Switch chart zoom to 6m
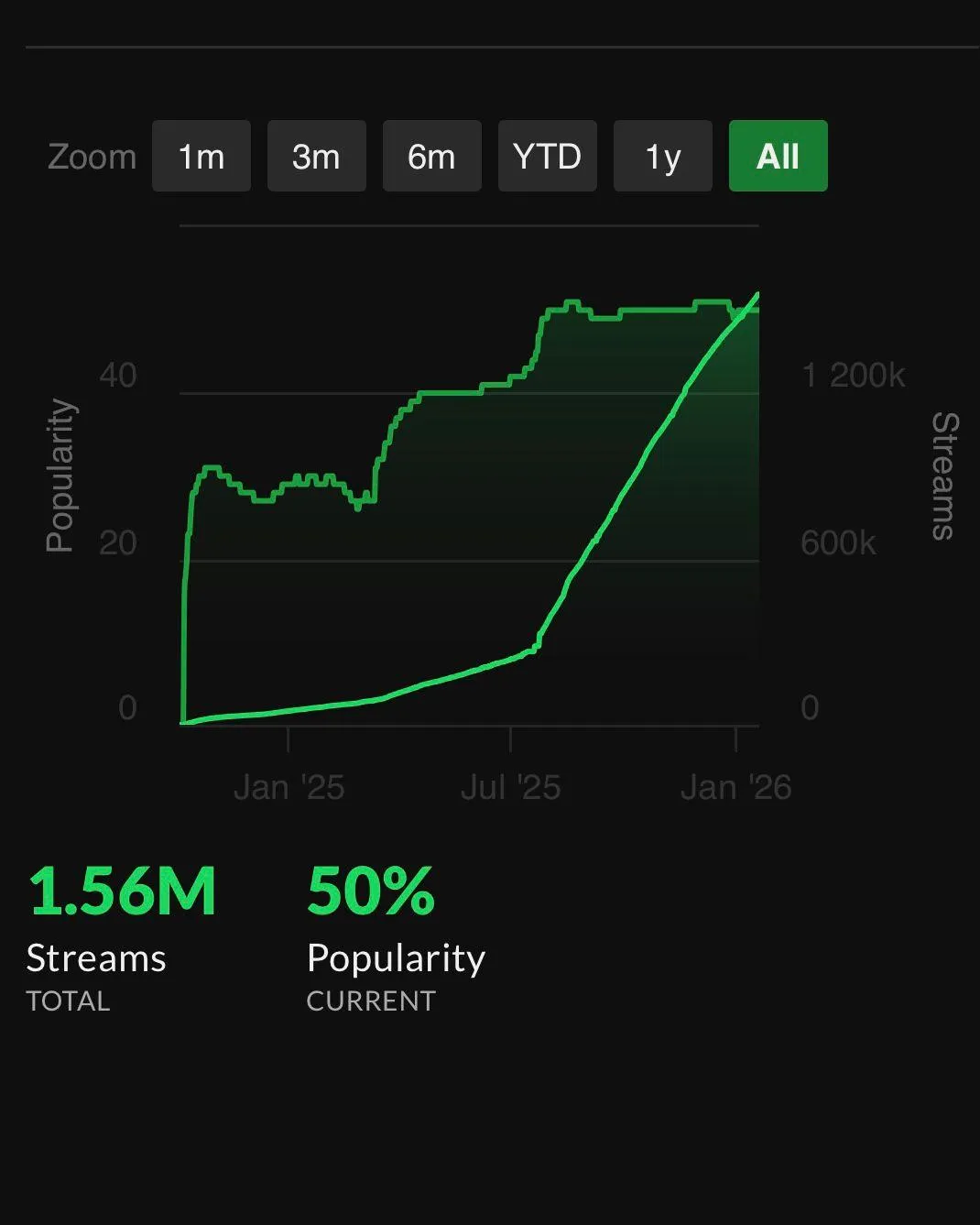This screenshot has width=980, height=1225. coord(431,156)
